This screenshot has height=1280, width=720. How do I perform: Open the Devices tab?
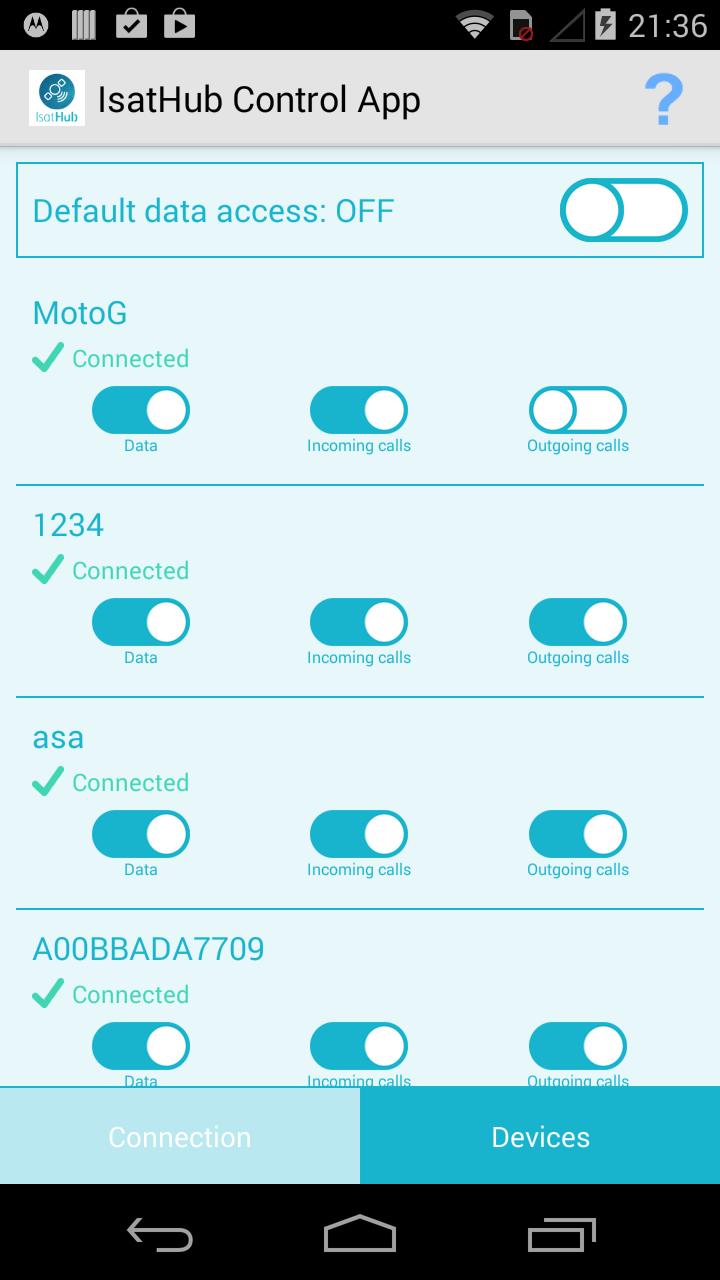[540, 1136]
